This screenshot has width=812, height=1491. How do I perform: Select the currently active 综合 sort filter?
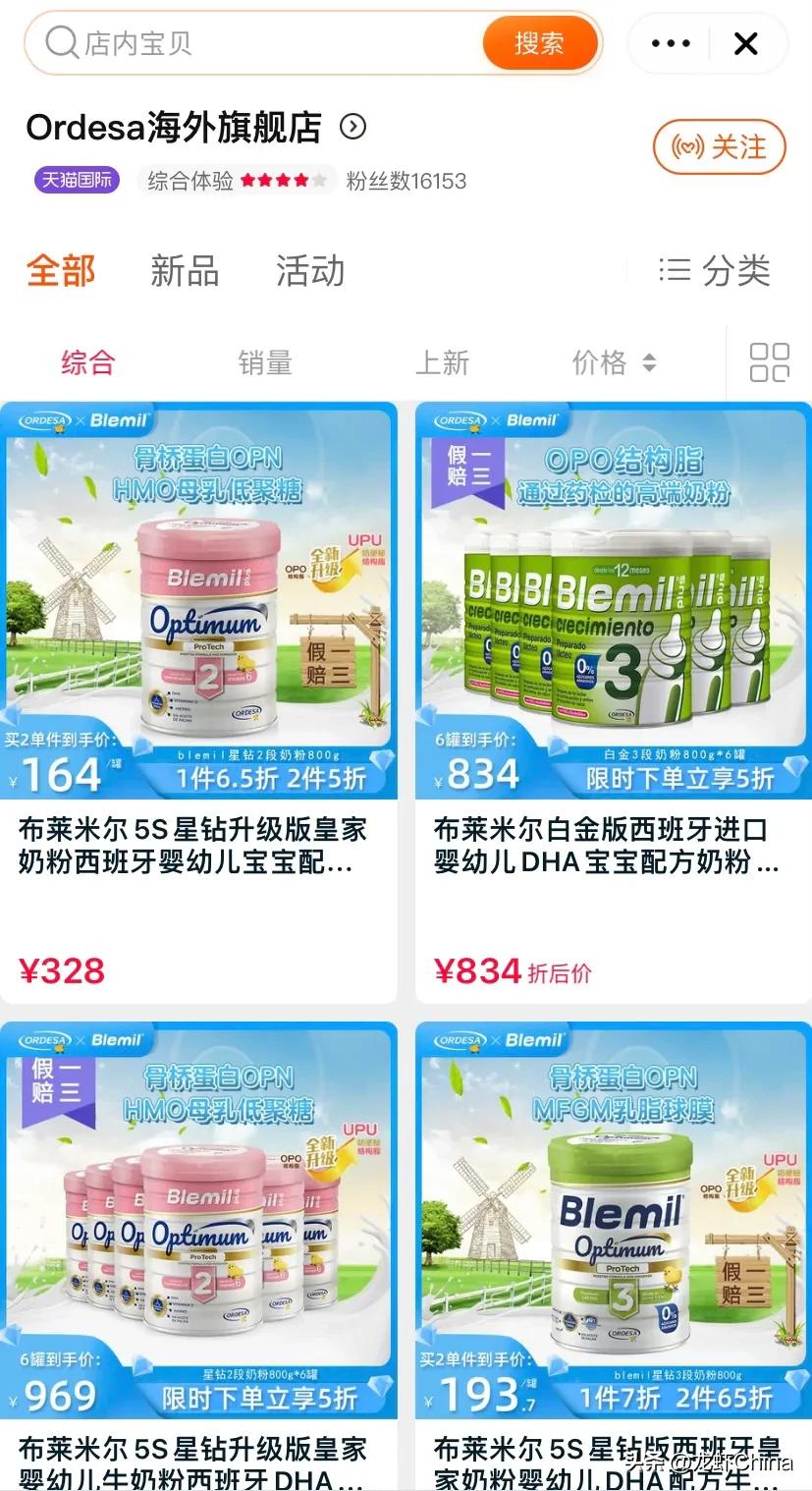(87, 361)
